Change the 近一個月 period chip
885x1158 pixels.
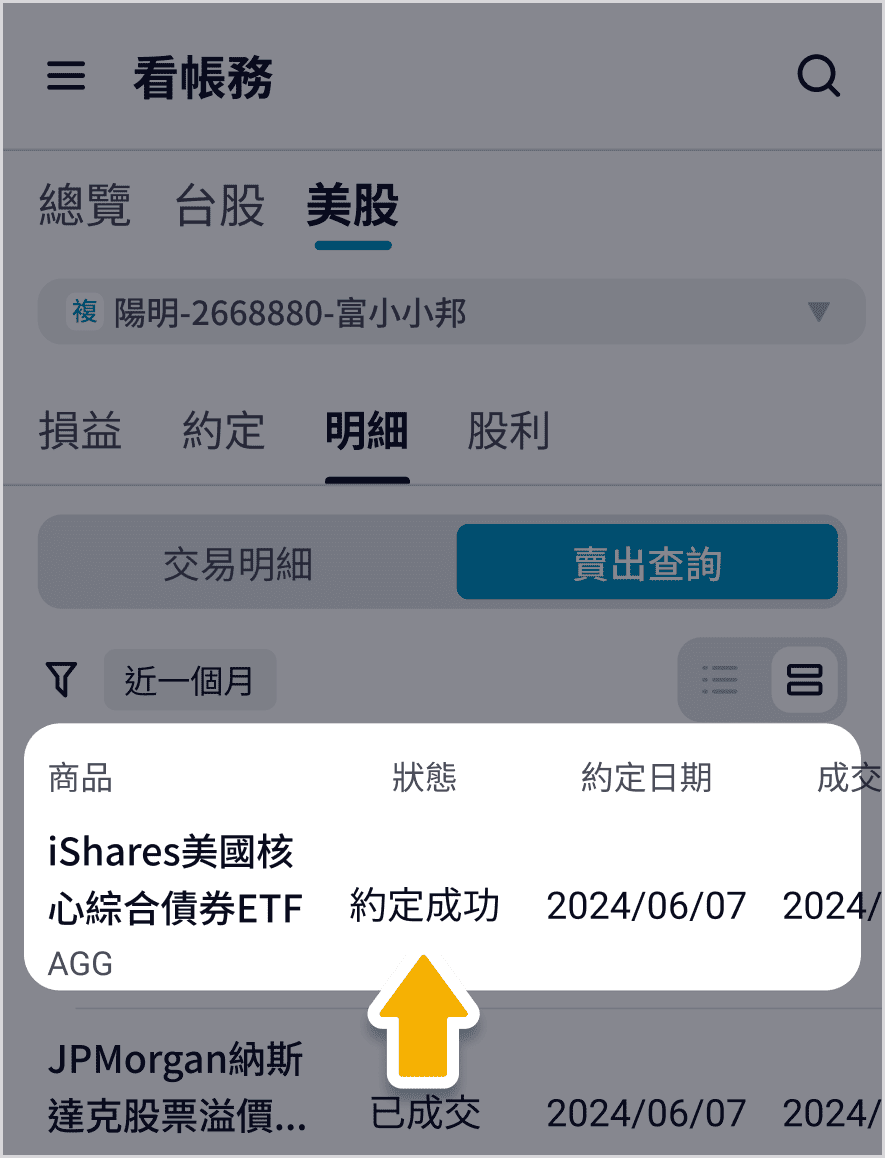(x=189, y=682)
